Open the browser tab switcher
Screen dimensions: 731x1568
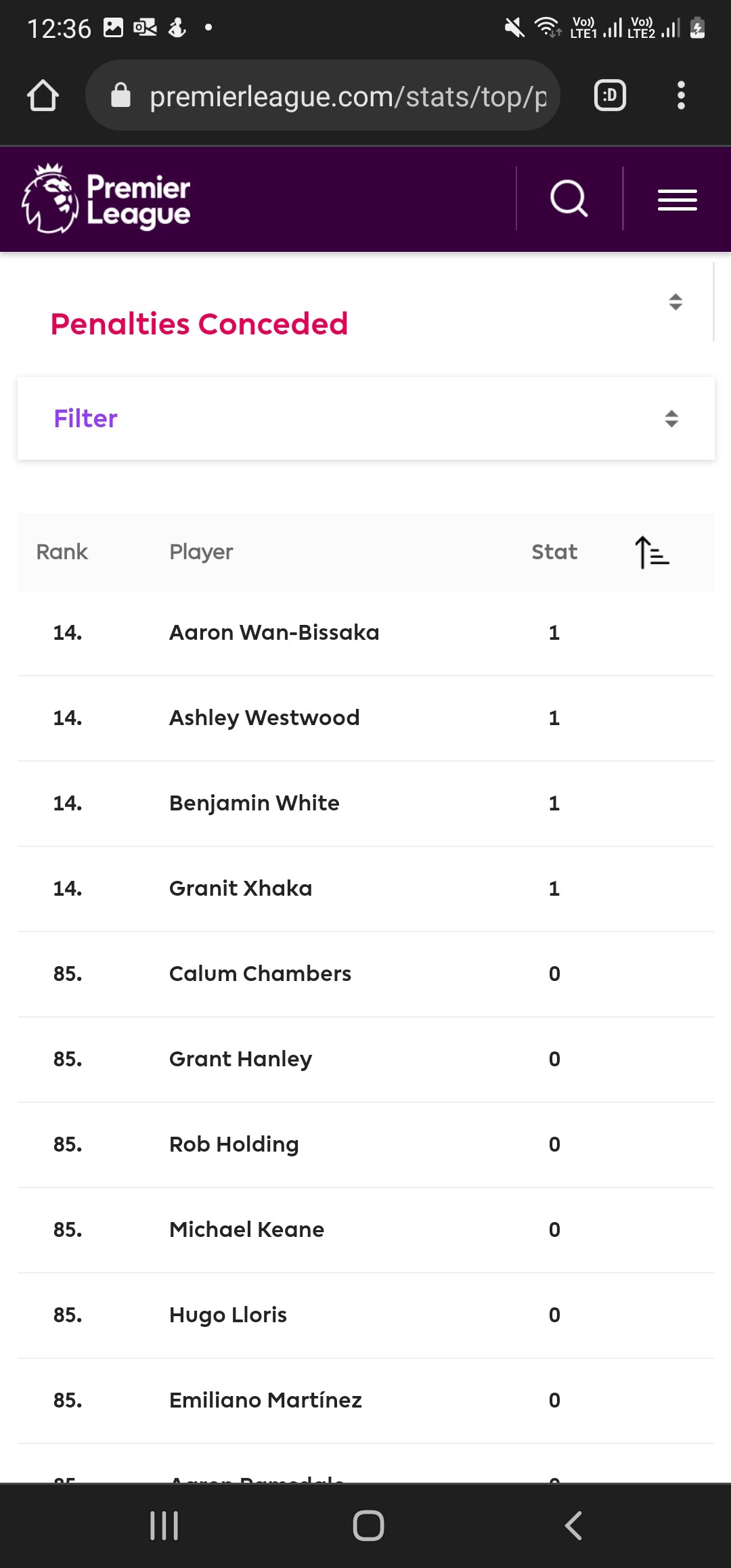pos(610,95)
